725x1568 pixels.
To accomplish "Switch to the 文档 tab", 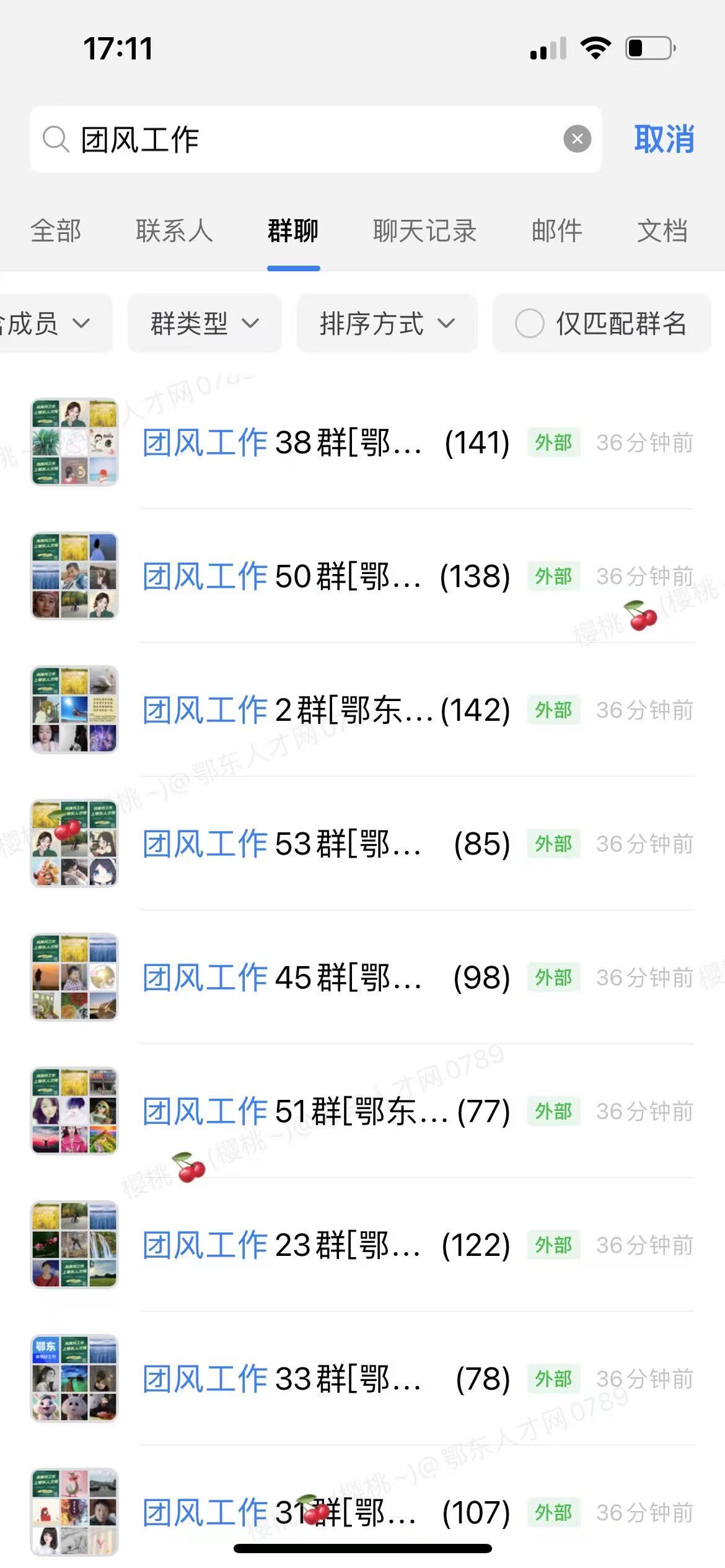I will [x=662, y=231].
